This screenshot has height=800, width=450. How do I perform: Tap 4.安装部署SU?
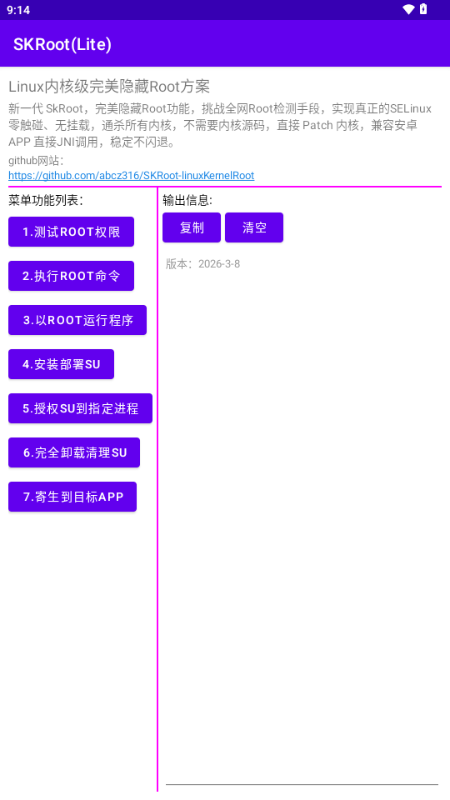coord(61,364)
